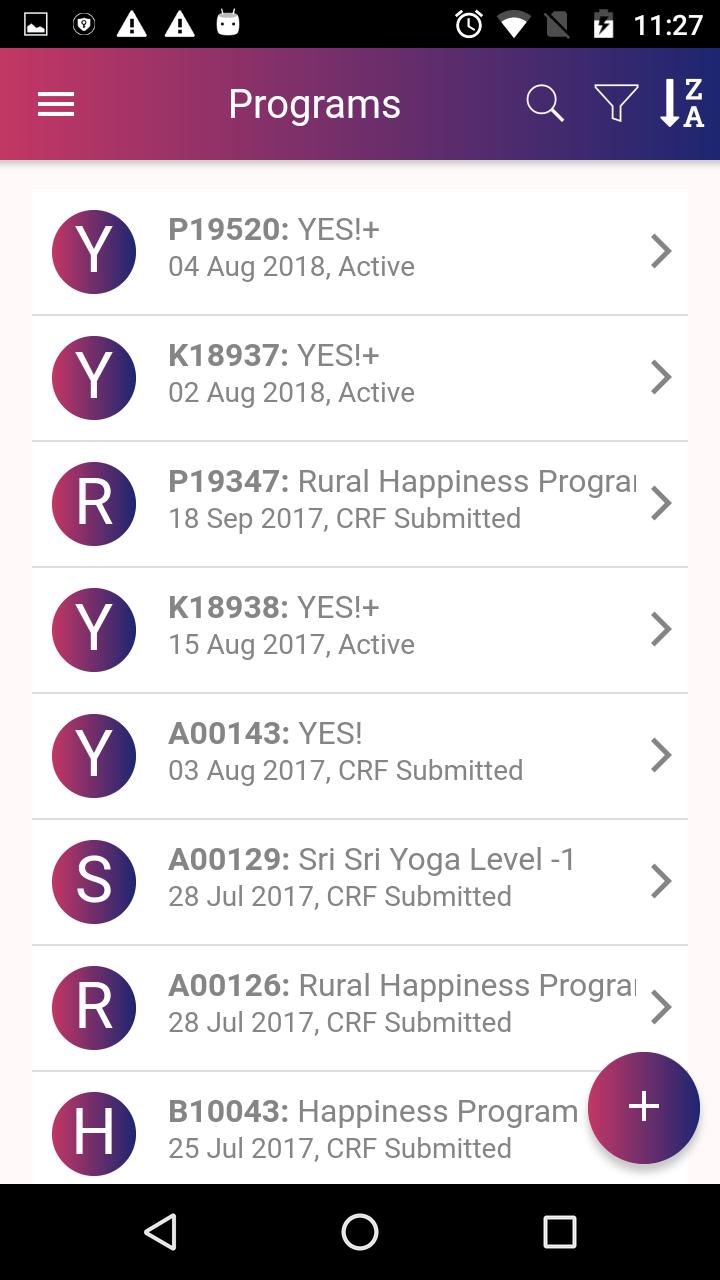The image size is (720, 1280).
Task: Open program K18938 YES!+
Action: (360, 630)
